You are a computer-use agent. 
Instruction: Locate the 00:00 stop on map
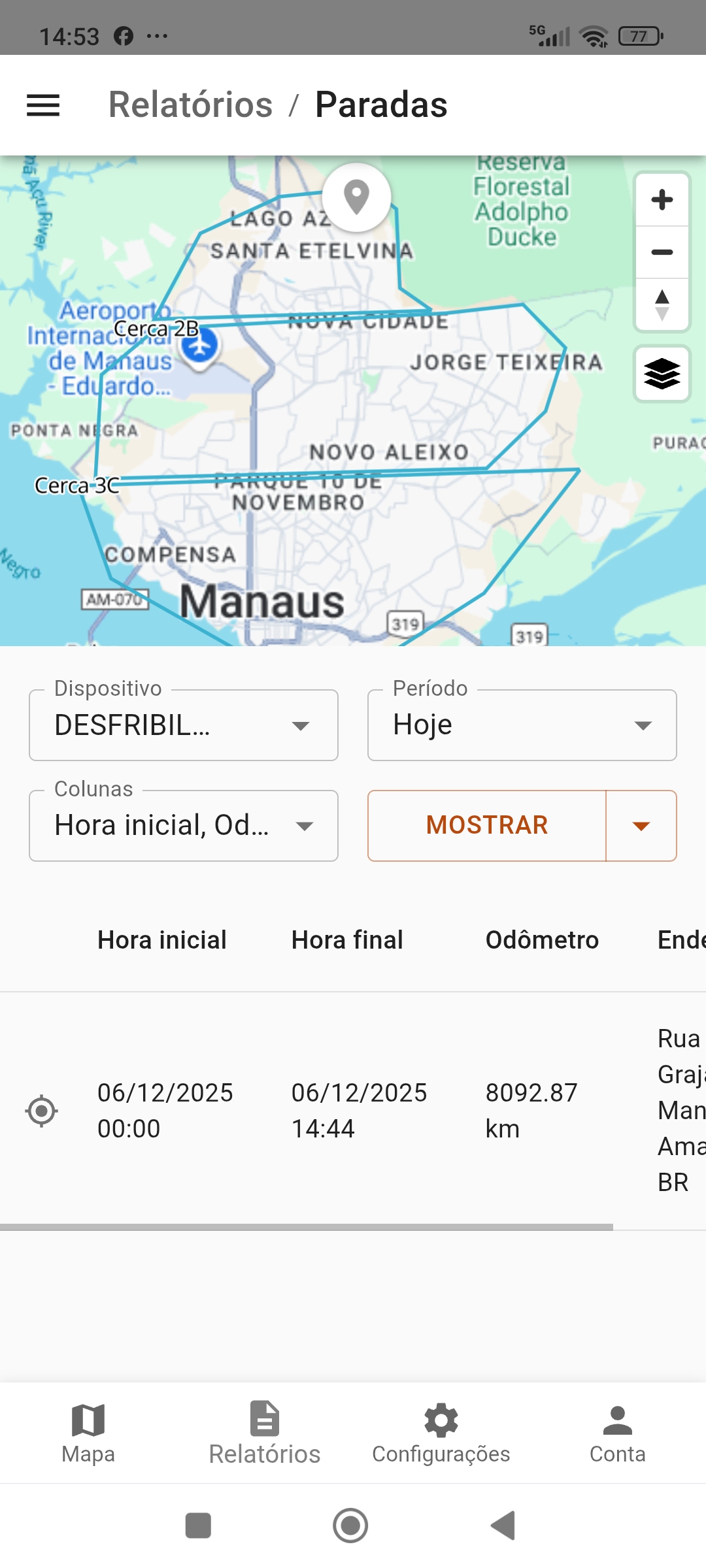(42, 1111)
